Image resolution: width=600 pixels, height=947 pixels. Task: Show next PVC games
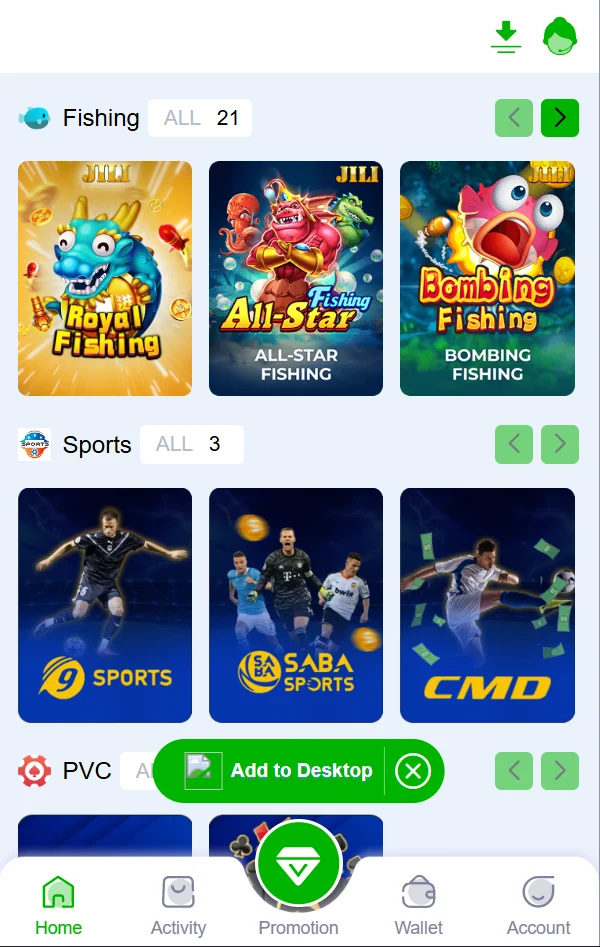560,771
